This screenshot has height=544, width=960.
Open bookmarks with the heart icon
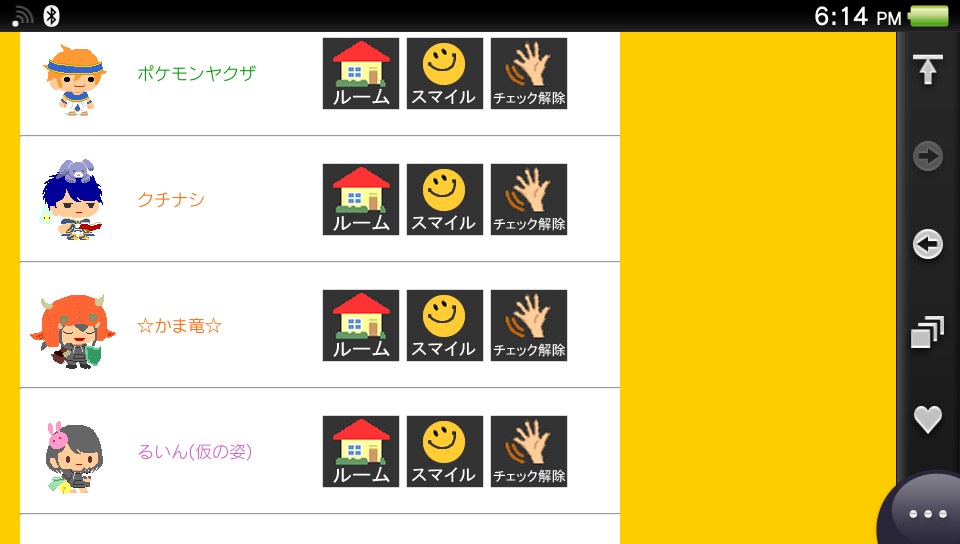928,420
